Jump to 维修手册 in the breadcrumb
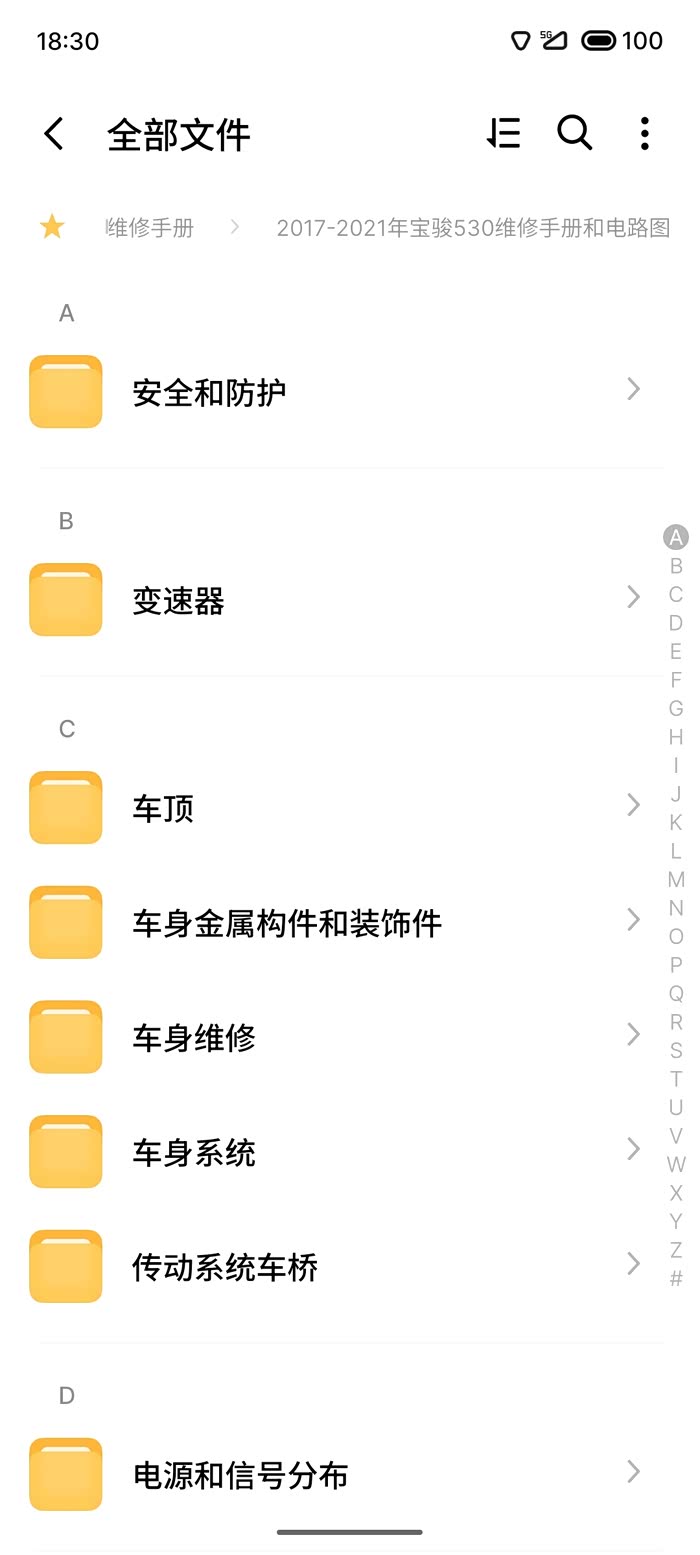The height and width of the screenshot is (1555, 700). 150,228
